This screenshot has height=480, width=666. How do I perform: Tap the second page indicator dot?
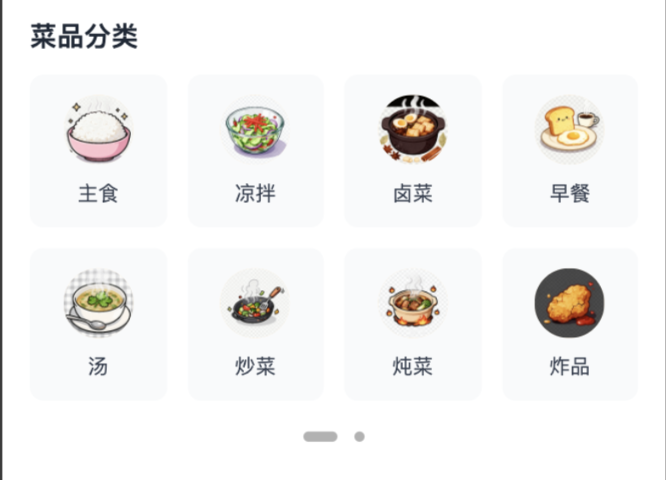359,437
